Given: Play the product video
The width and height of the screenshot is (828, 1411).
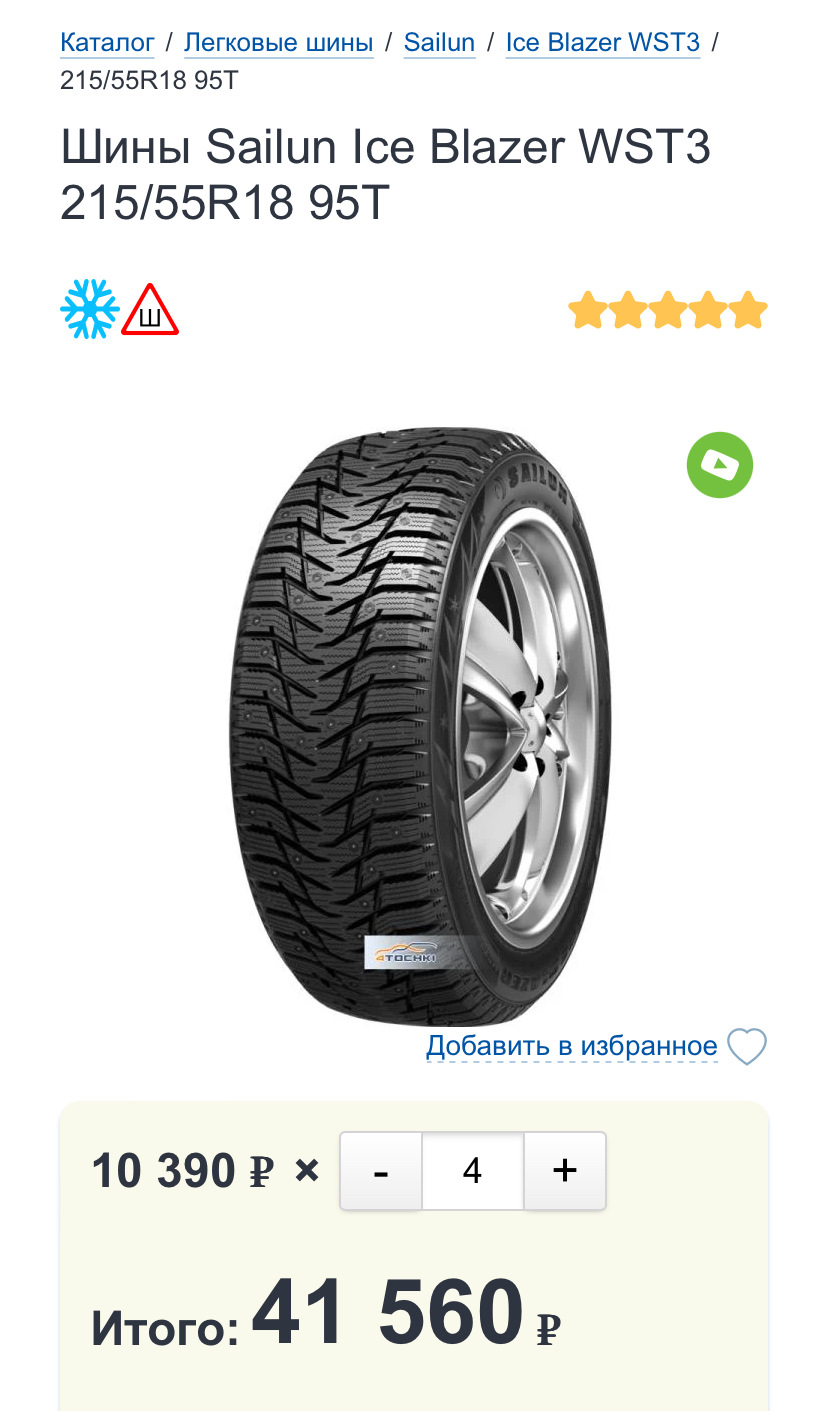Looking at the screenshot, I should click(x=719, y=465).
